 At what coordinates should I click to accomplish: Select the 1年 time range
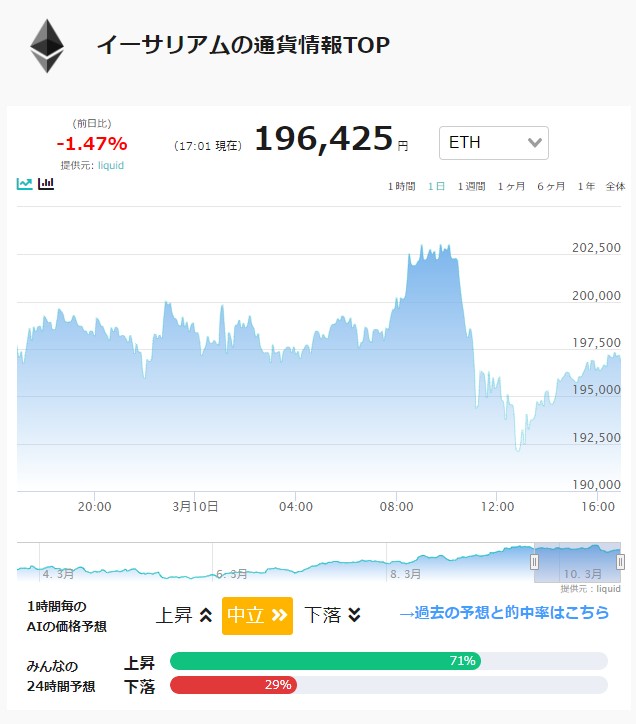pyautogui.click(x=586, y=186)
